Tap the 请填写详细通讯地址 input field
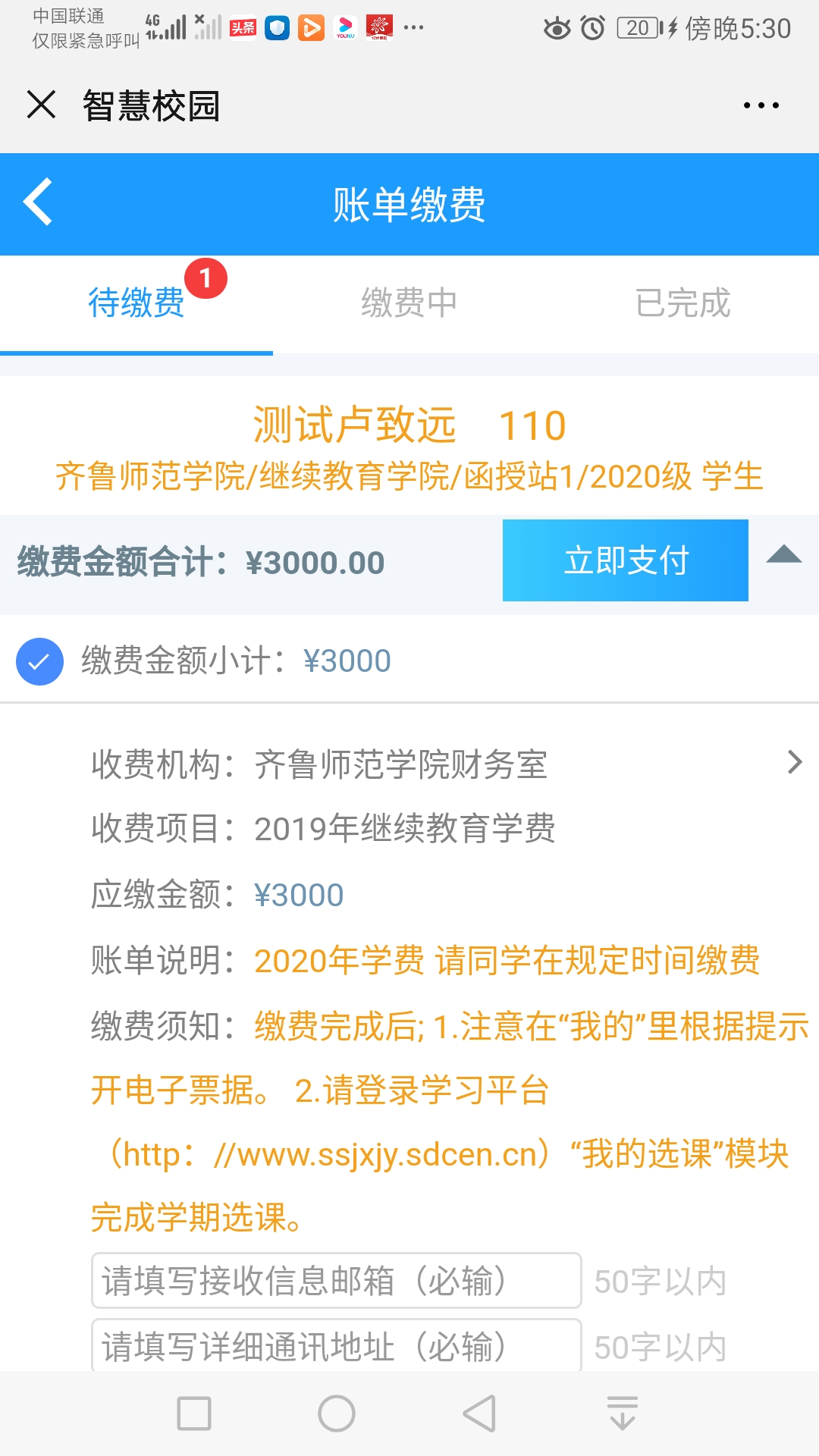Image resolution: width=819 pixels, height=1456 pixels. pyautogui.click(x=336, y=1346)
